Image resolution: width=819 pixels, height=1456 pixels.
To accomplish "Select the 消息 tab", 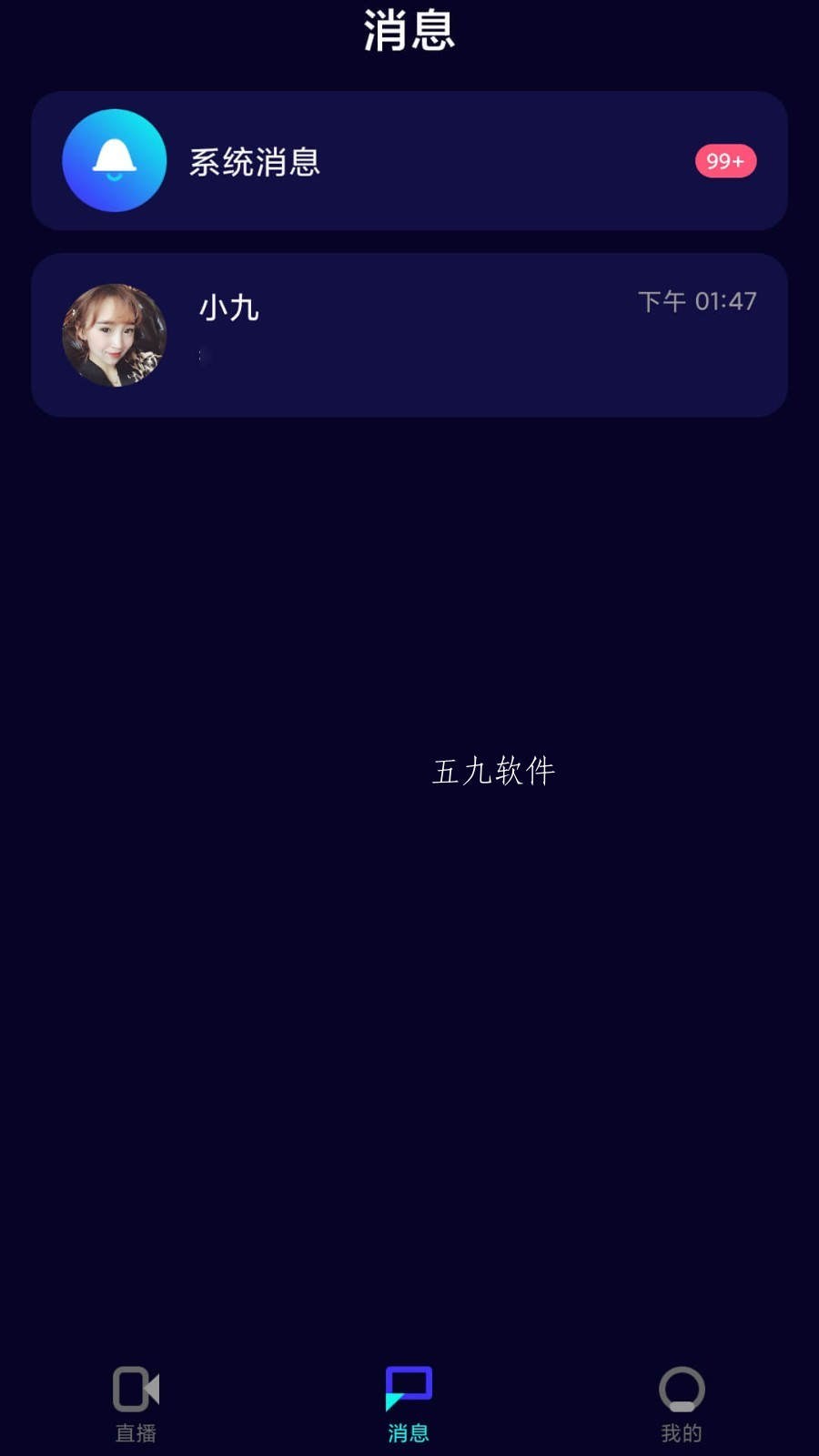I will point(409,1404).
